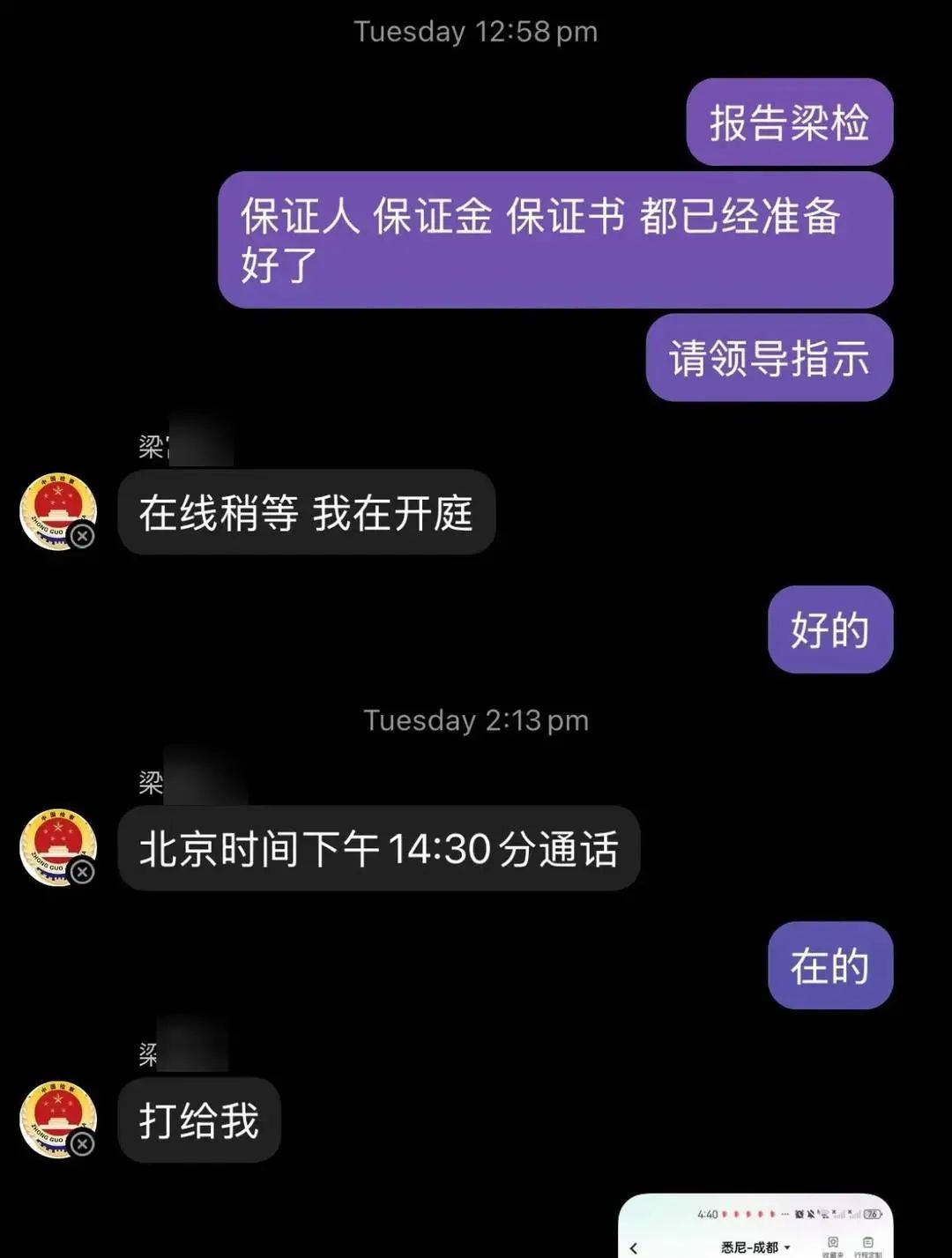The width and height of the screenshot is (952, 1258).
Task: Tap the "请领导指示" message bubble
Action: (769, 358)
